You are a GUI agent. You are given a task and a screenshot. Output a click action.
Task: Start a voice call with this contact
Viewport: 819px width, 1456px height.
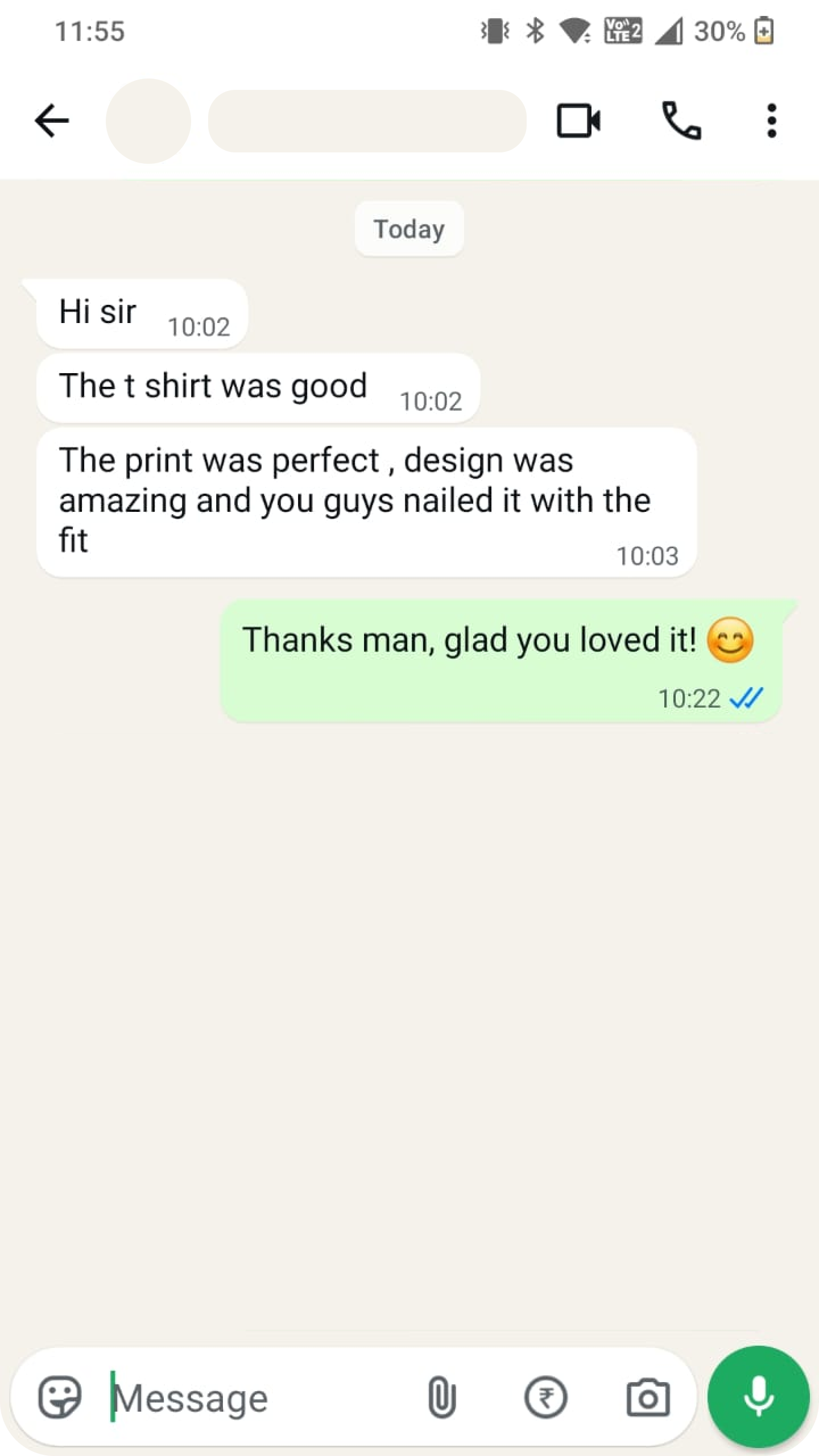pyautogui.click(x=681, y=121)
